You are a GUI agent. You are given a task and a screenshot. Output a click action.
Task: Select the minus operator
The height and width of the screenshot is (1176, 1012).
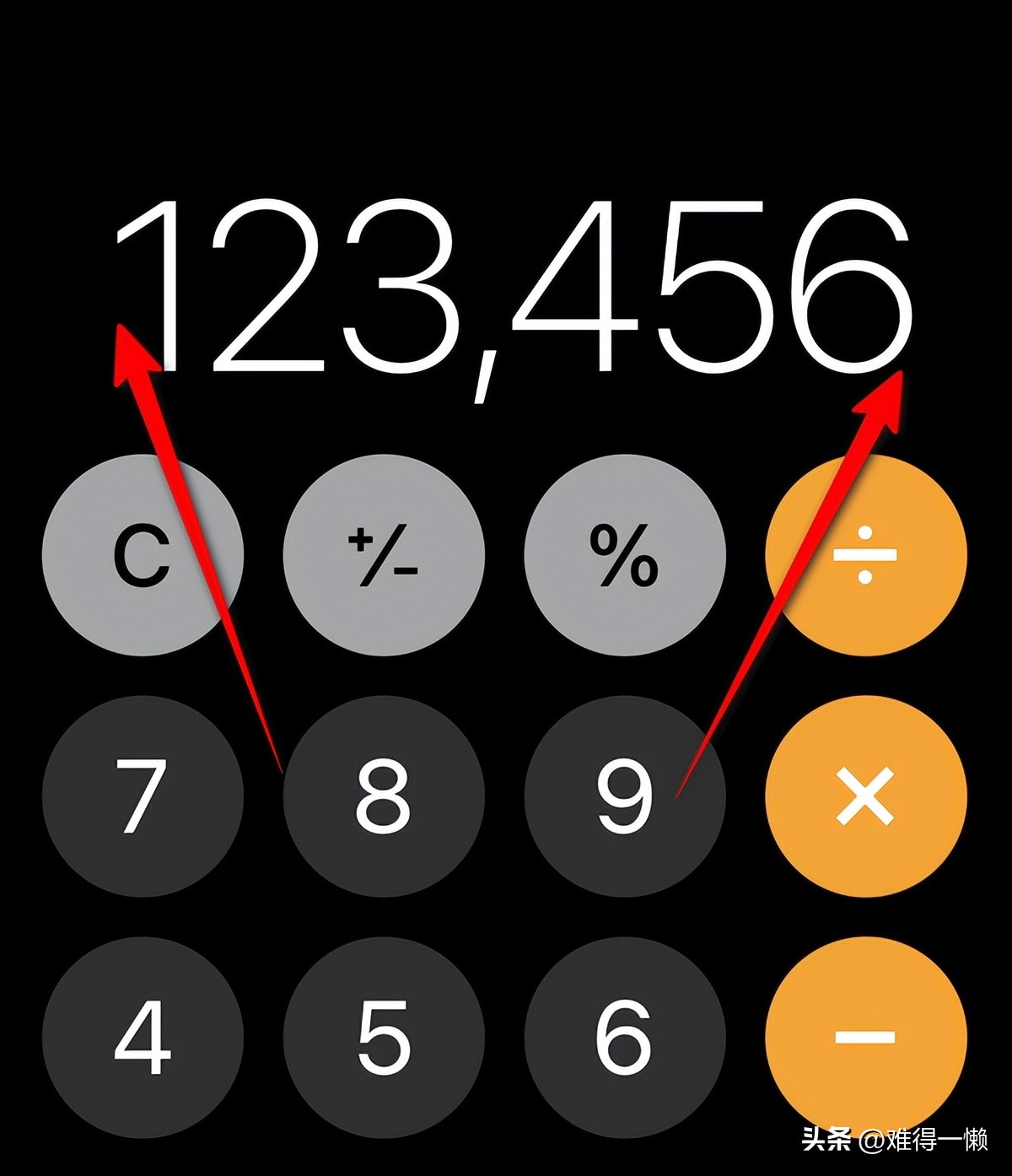tap(866, 1038)
